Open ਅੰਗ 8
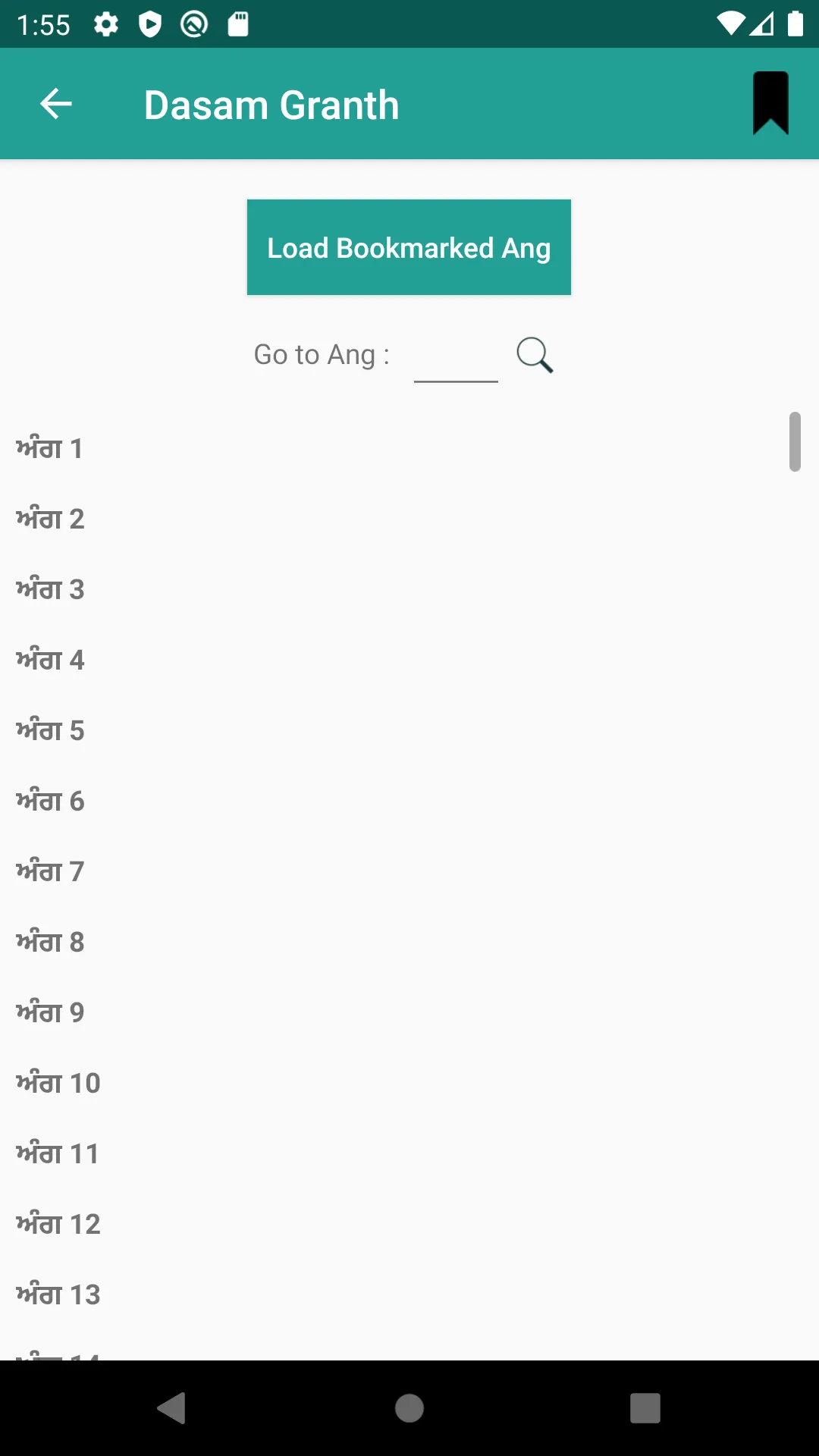The height and width of the screenshot is (1456, 819). point(50,942)
